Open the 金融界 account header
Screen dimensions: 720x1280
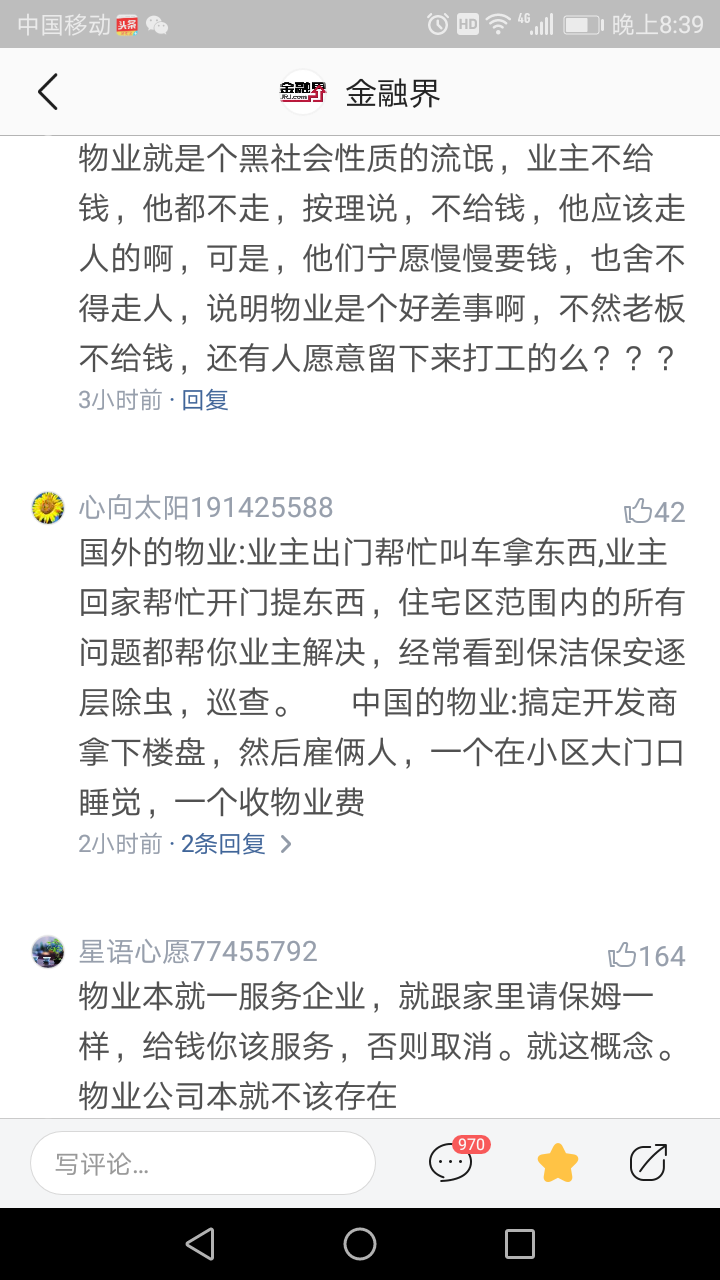point(360,93)
